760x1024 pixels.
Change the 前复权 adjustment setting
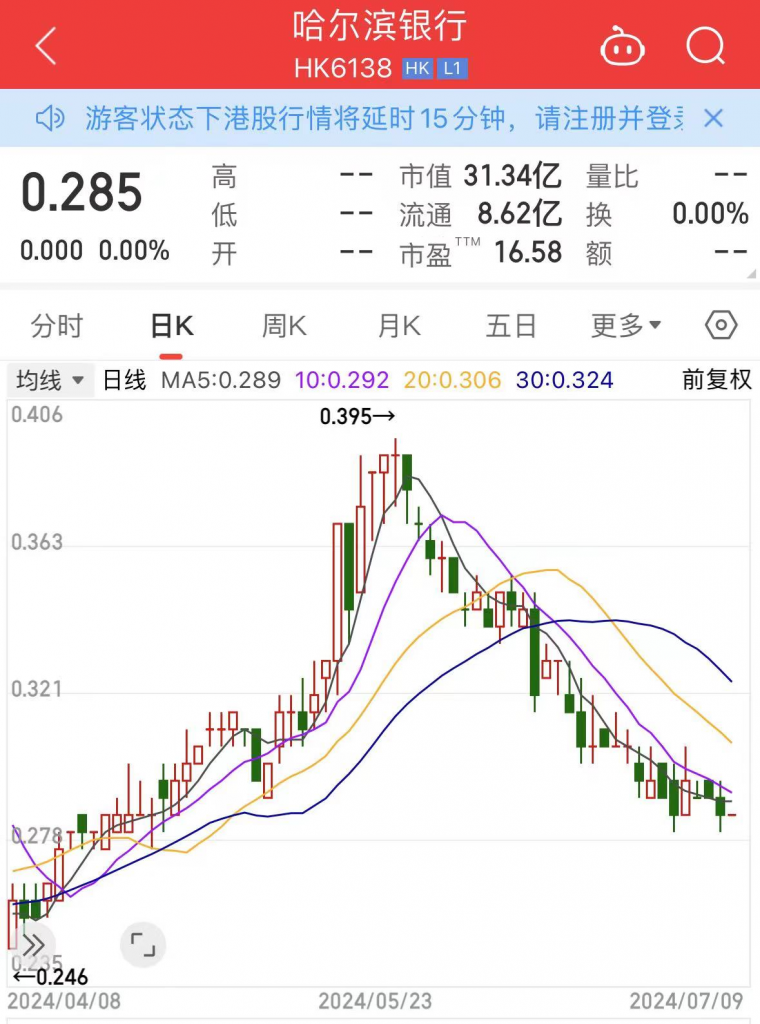[x=716, y=380]
